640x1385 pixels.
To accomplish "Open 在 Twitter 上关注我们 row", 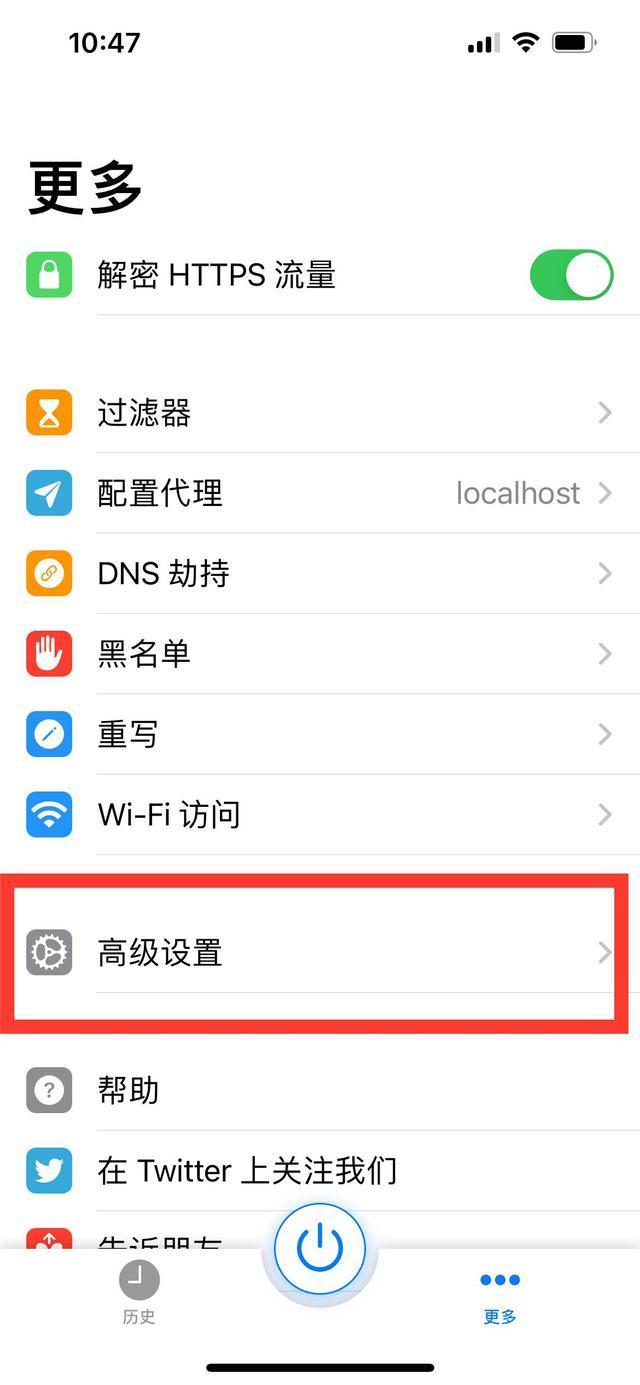I will (320, 1170).
